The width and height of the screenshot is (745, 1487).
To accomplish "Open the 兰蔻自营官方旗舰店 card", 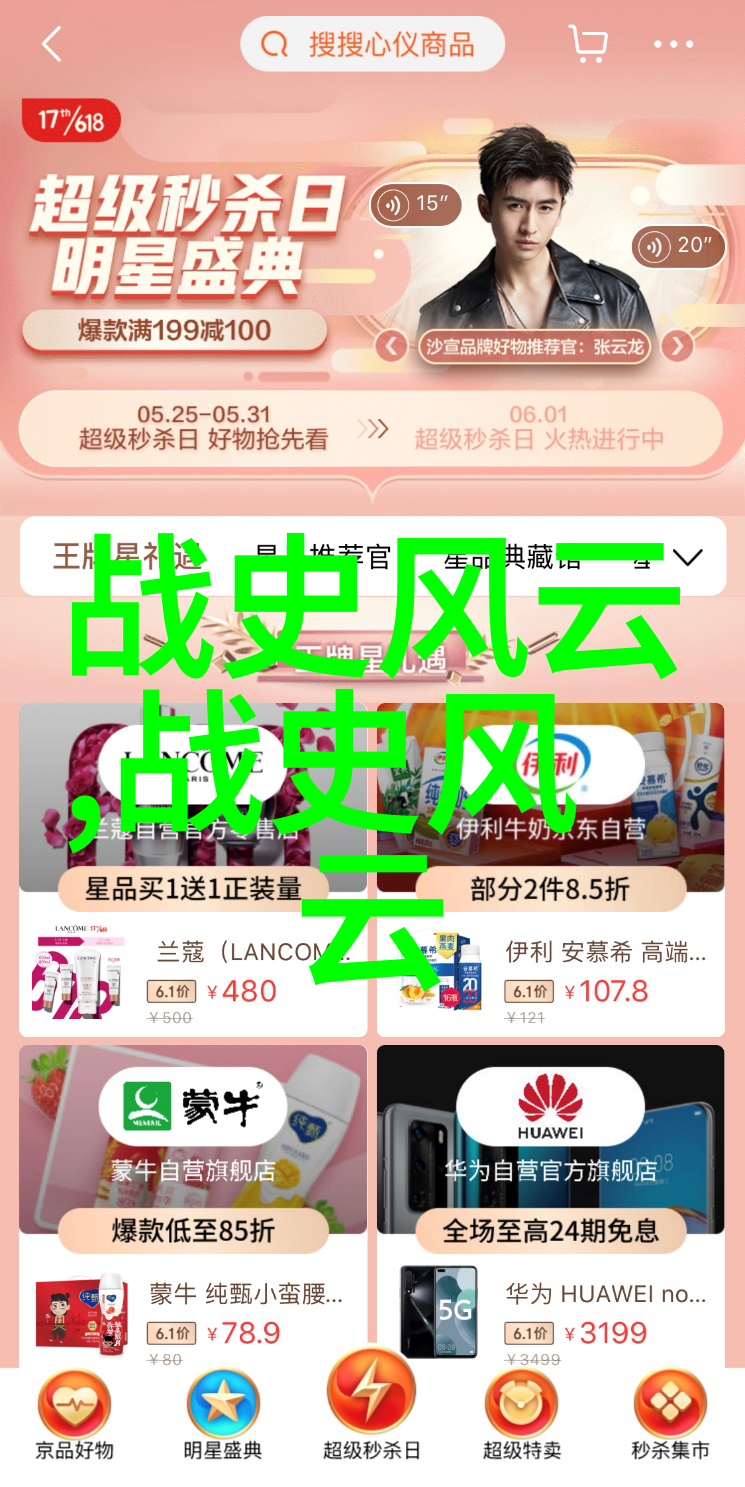I will pyautogui.click(x=193, y=790).
